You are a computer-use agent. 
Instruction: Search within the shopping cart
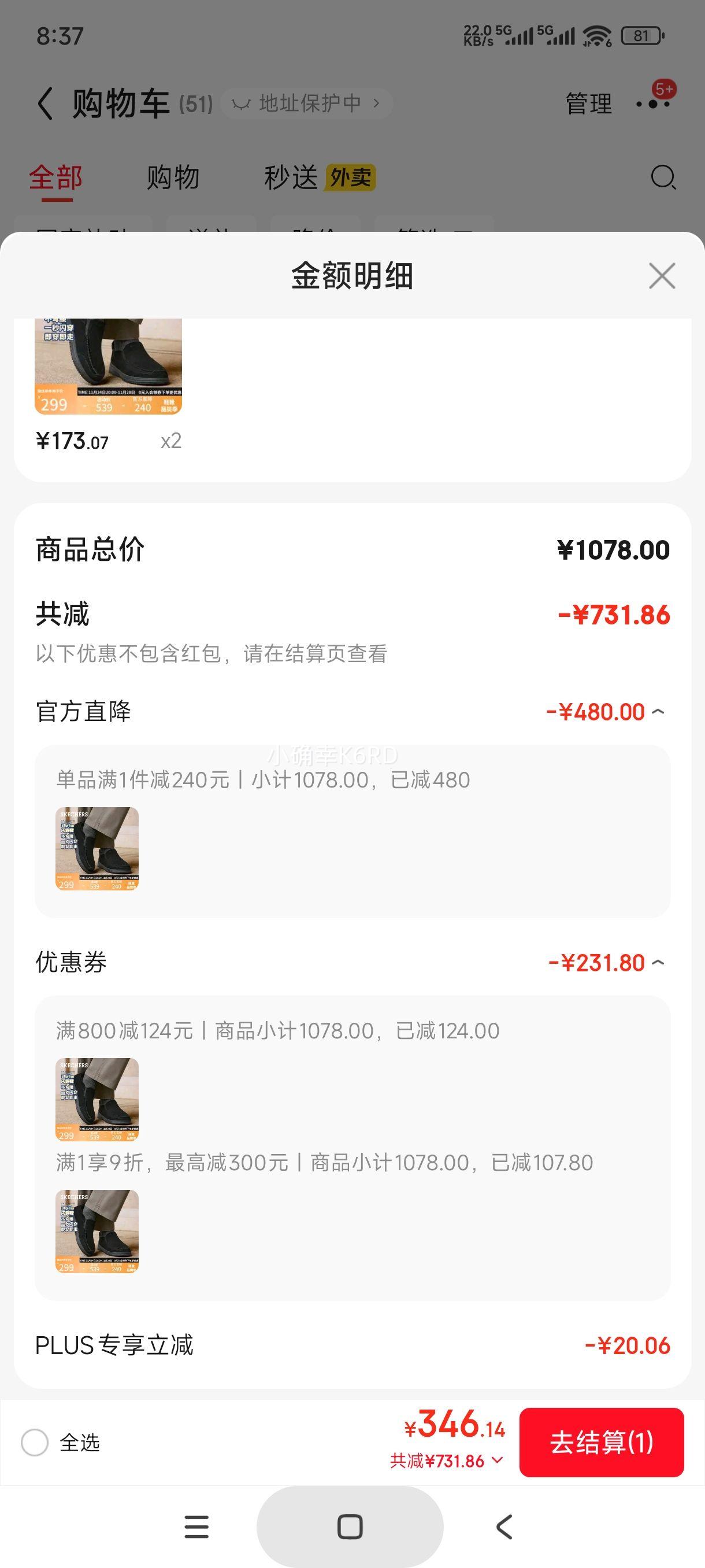662,177
